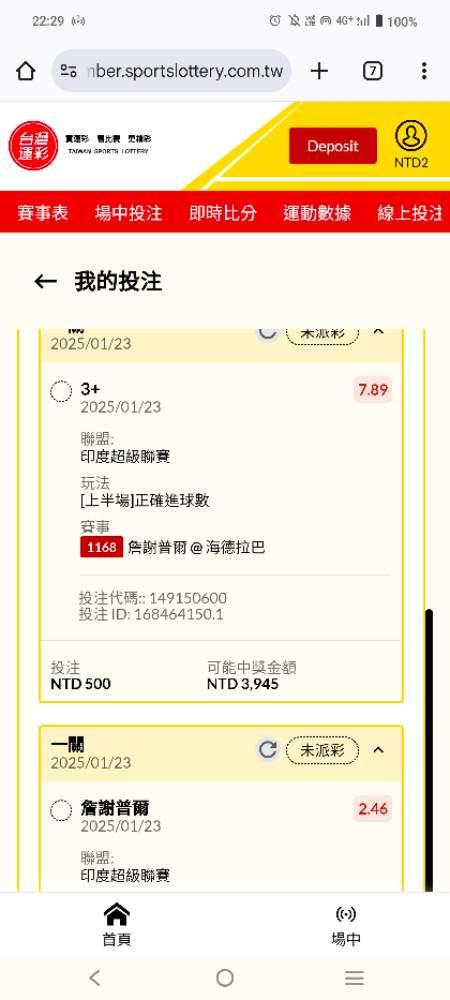Open a new browser tab
Image resolution: width=450 pixels, height=1000 pixels.
tap(319, 71)
